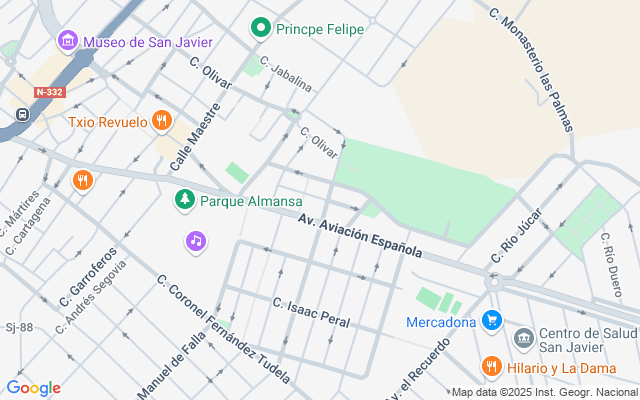Open the Museo de San Javier marker
Viewport: 640px width, 400px height.
67,42
